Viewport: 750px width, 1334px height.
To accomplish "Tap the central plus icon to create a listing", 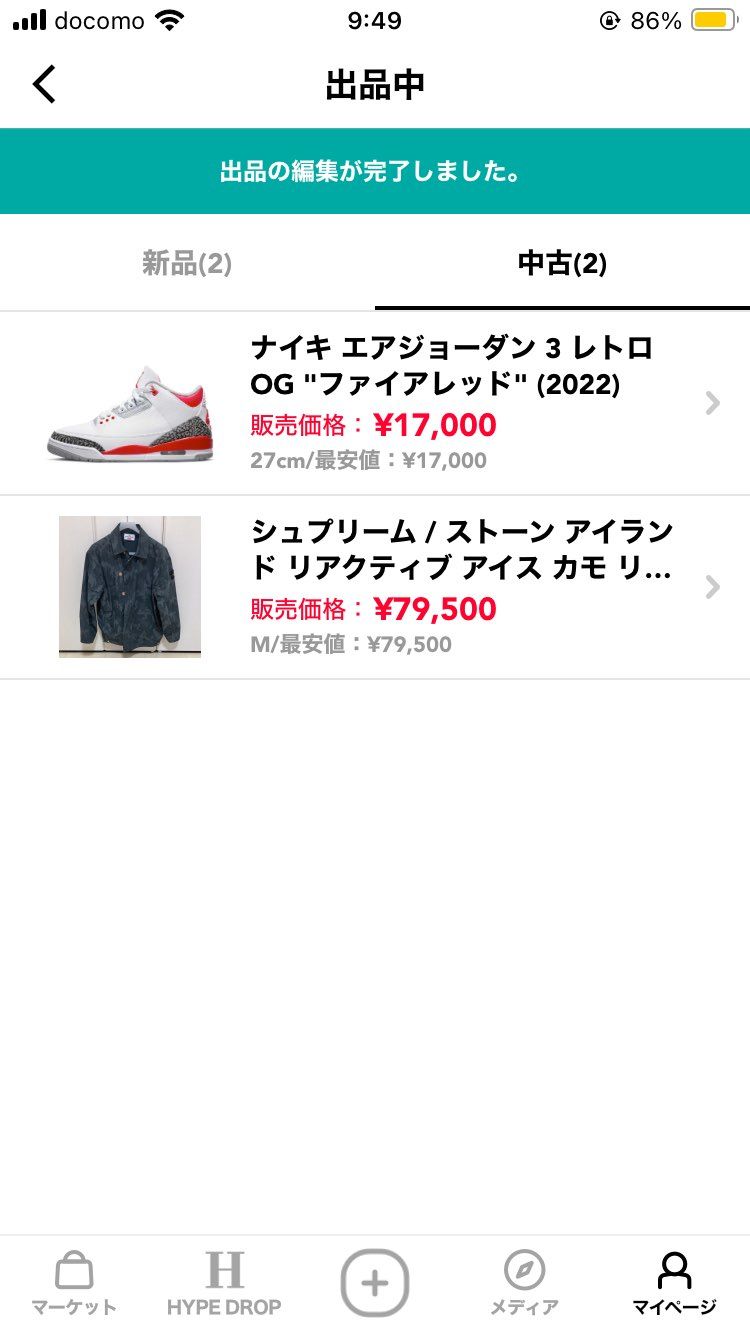I will click(x=374, y=1282).
